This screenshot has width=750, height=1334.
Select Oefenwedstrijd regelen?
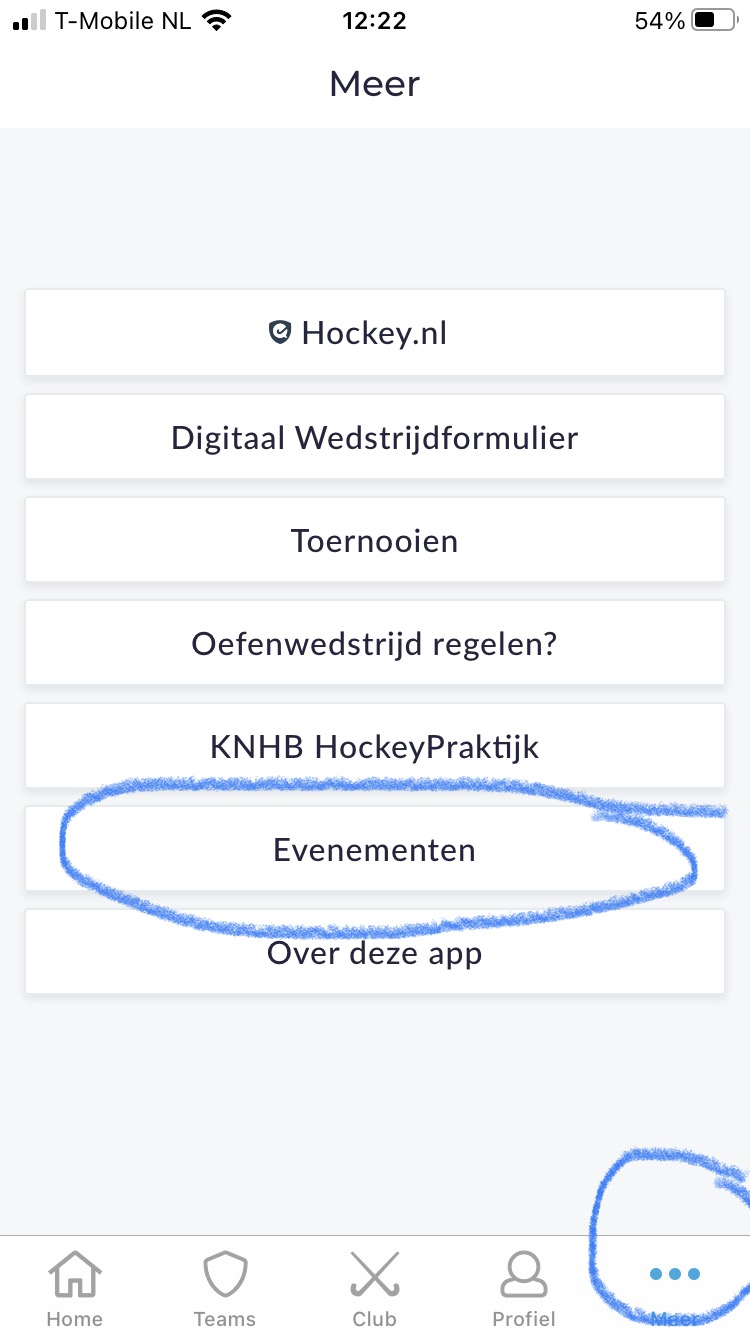click(375, 643)
